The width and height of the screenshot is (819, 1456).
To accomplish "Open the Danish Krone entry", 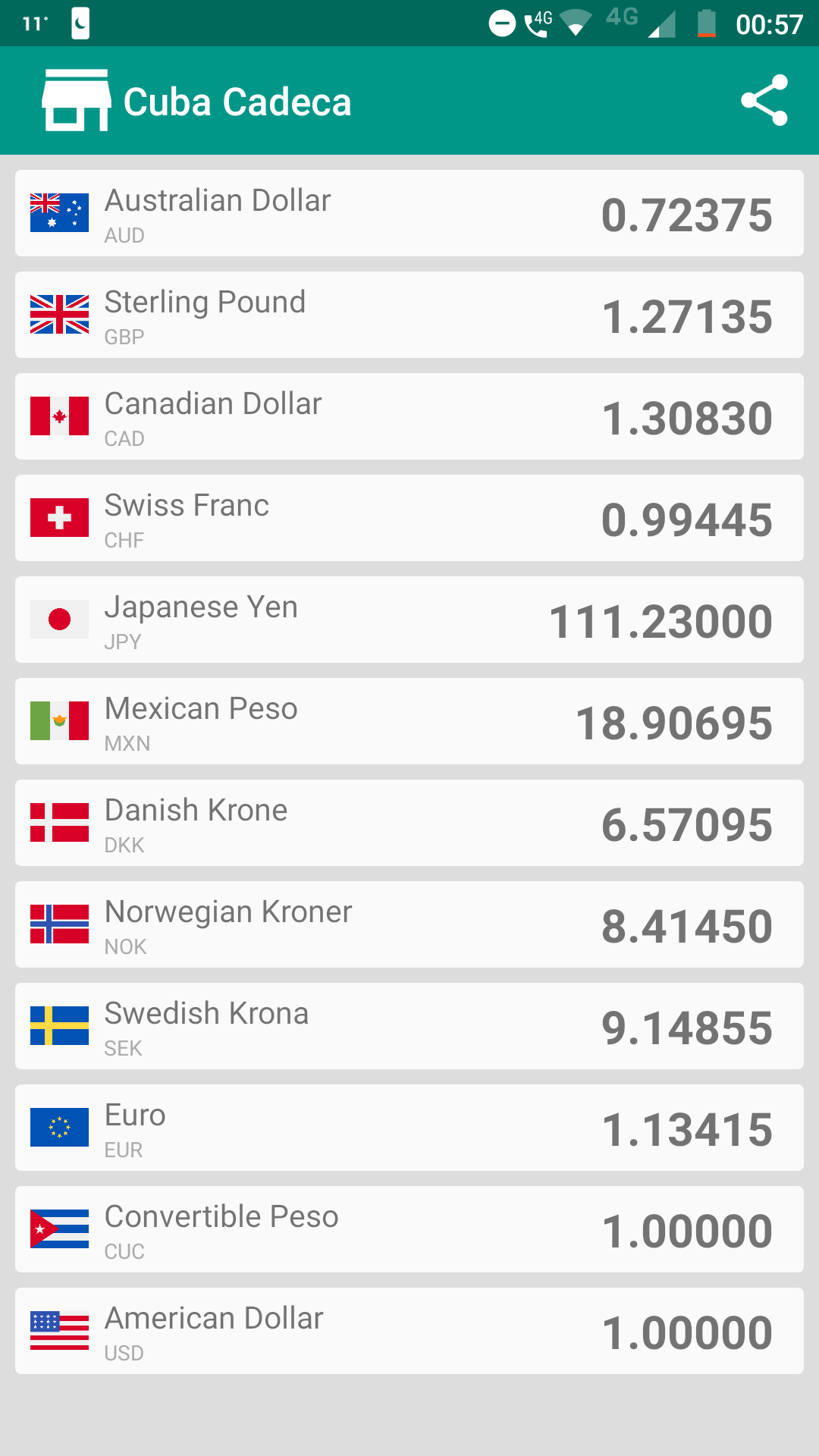I will [409, 823].
